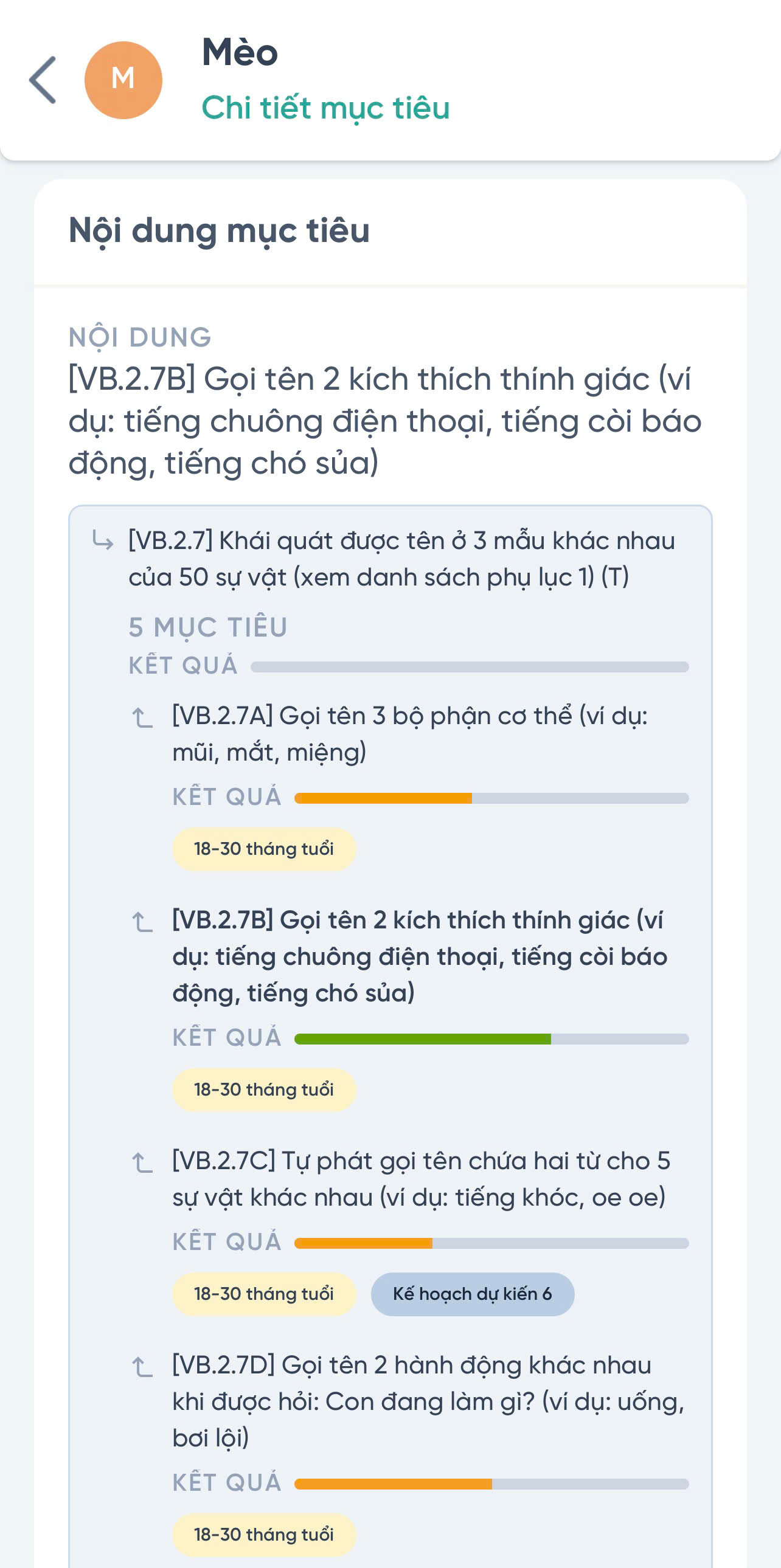Screen dimensions: 781x1568
Task: Select goal VB.2.7A Gọi tên 3 bộ phận cơ thể
Action: (x=409, y=733)
